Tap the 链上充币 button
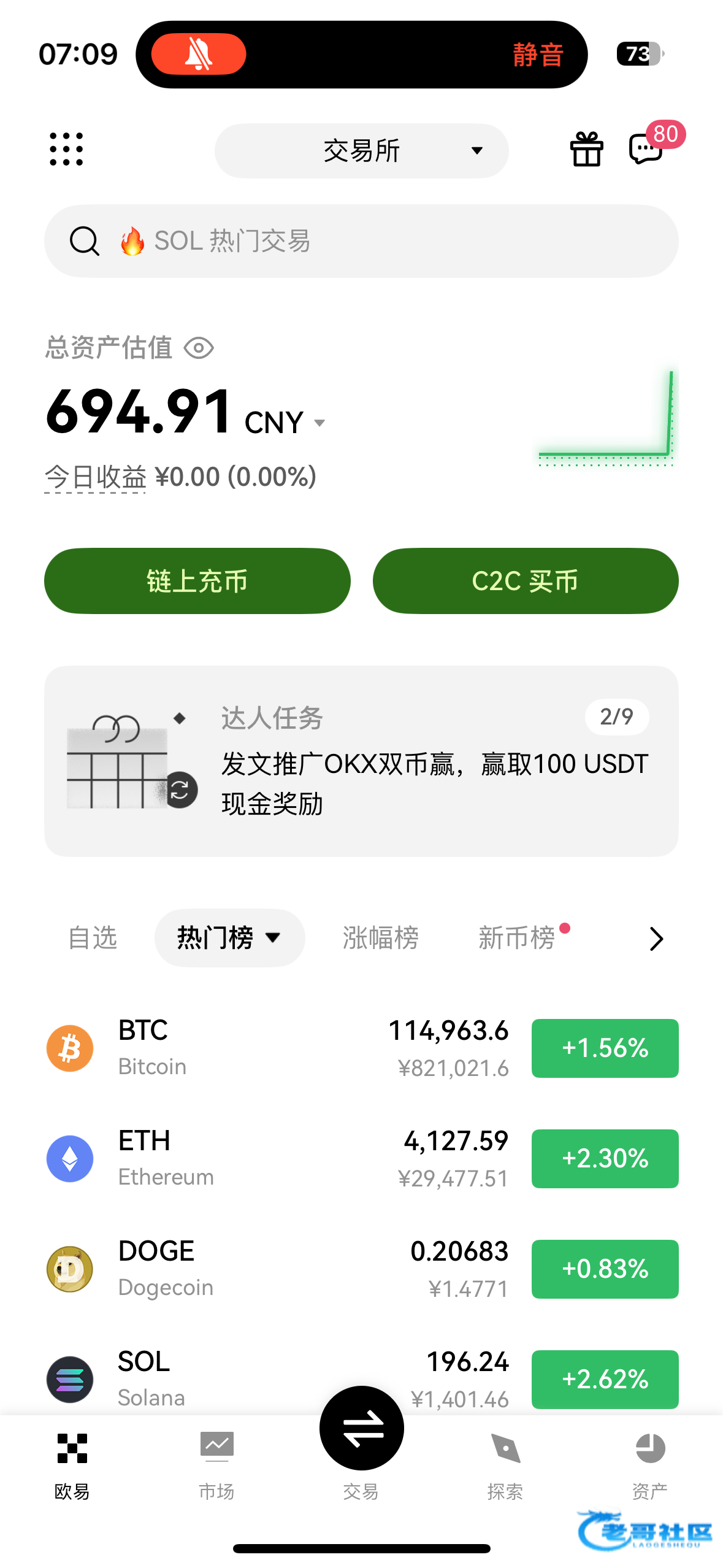Viewport: 723px width, 1568px height. point(197,580)
